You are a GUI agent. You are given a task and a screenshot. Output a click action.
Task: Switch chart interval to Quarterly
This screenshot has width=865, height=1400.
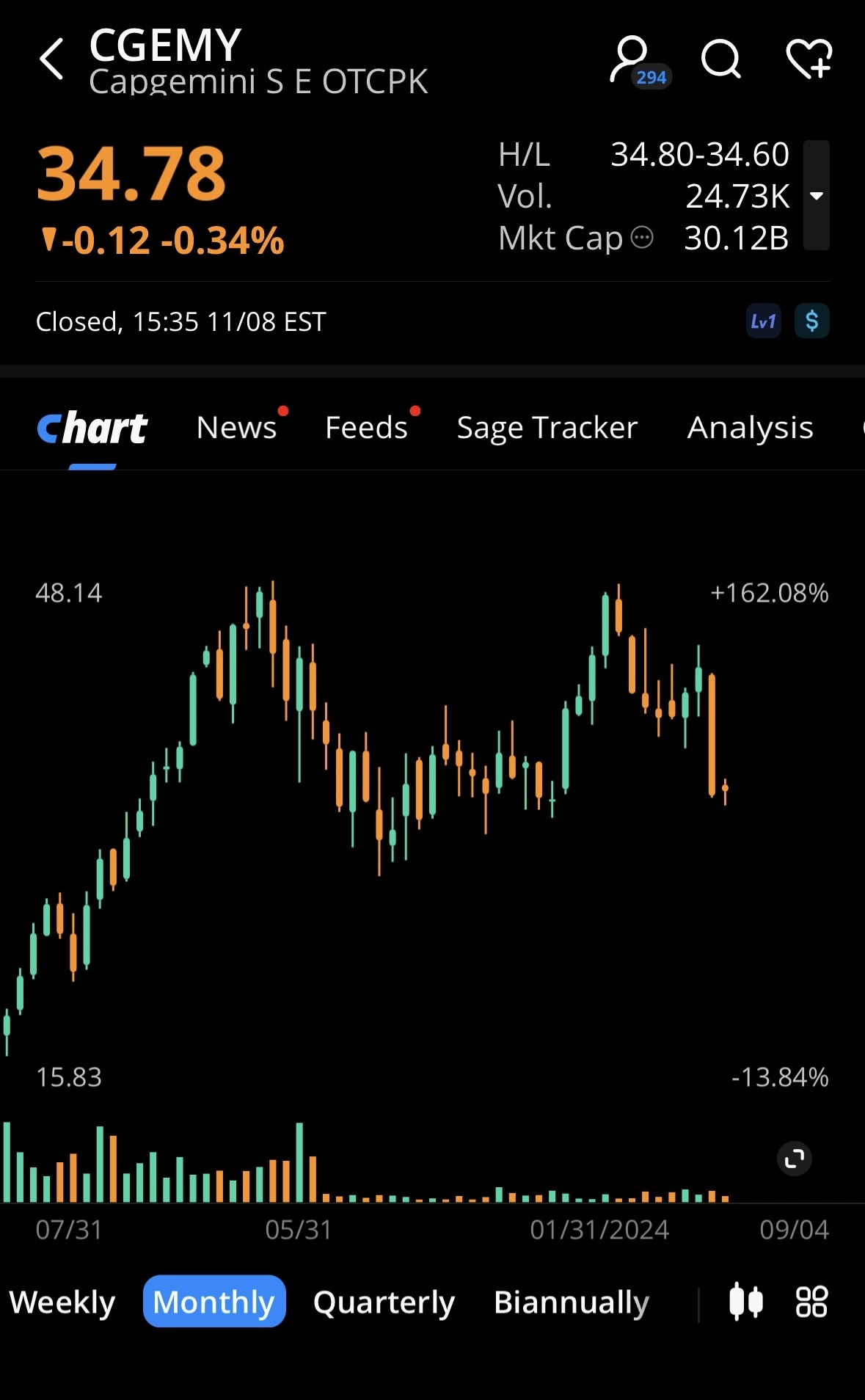tap(384, 1302)
